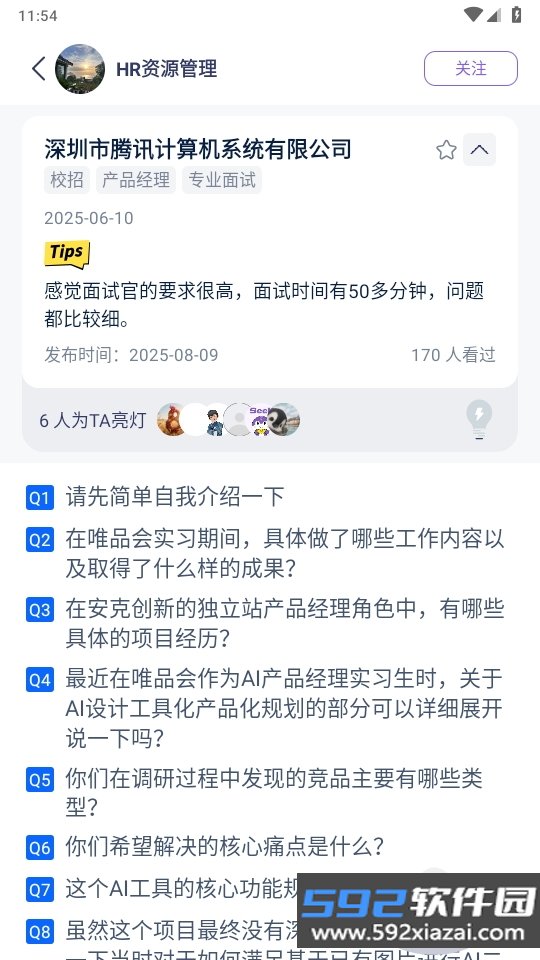Open question Q2 about 唯品会 internship
540x960 pixels.
click(265, 554)
